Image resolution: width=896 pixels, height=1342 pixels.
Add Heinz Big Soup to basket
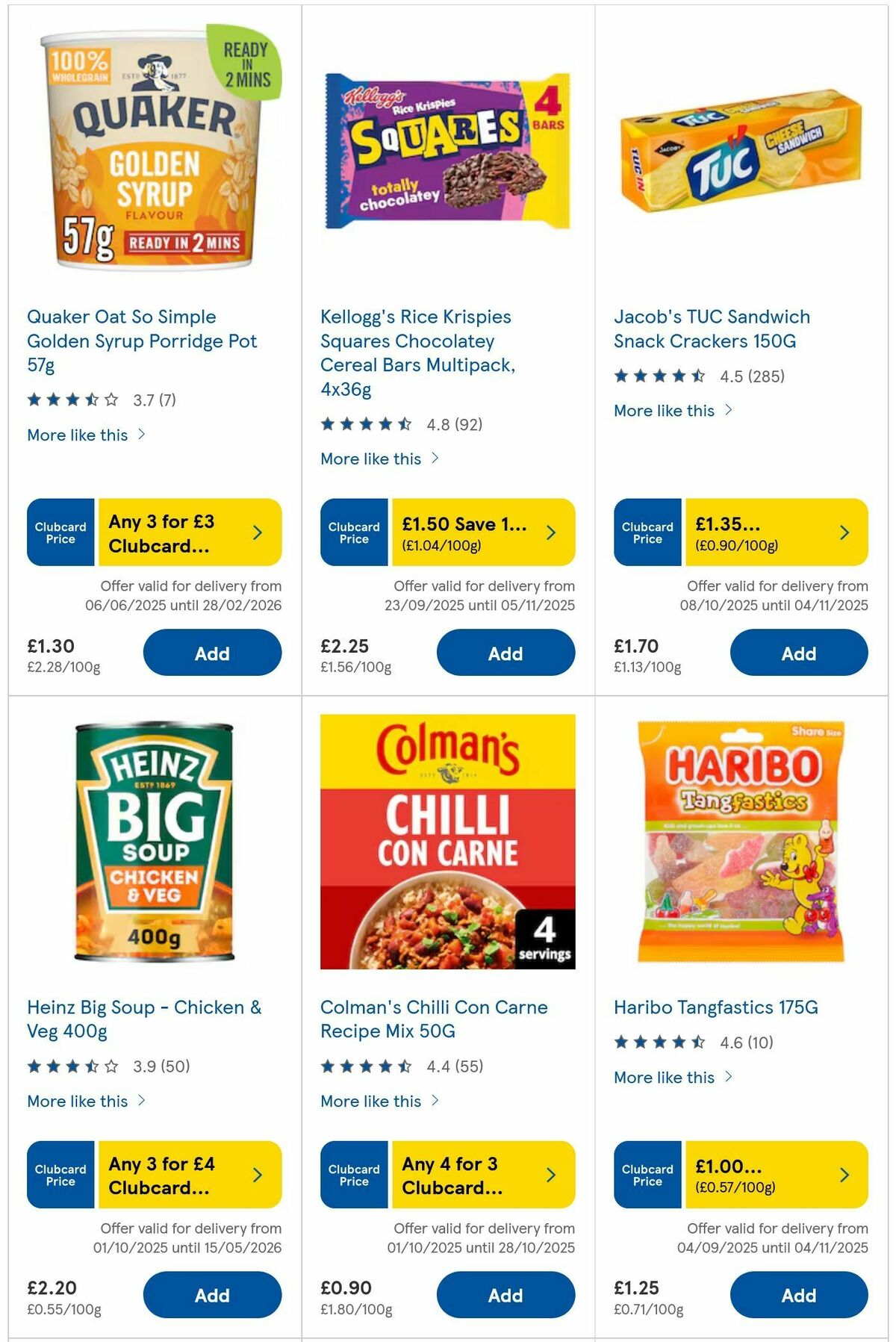[x=212, y=1296]
